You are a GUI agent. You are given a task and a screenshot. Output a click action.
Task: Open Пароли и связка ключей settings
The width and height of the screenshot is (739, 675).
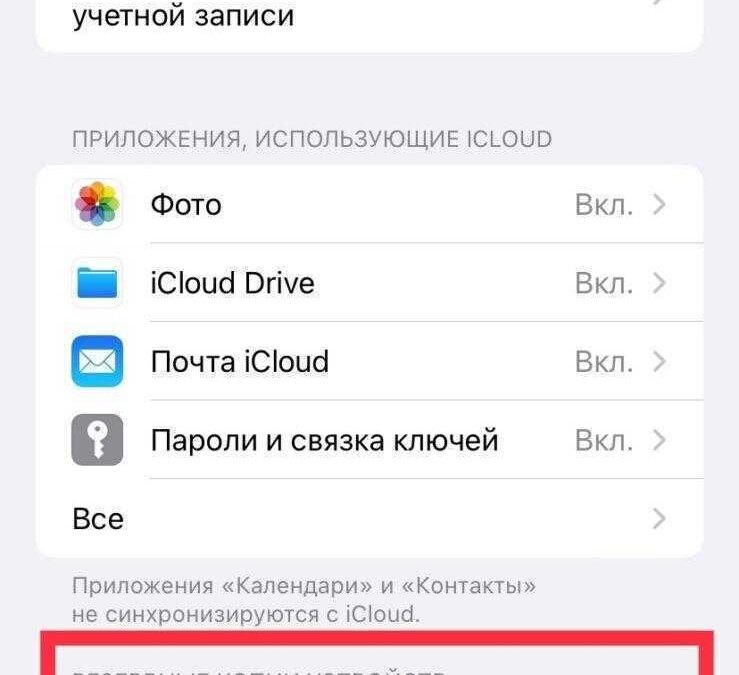tap(368, 440)
